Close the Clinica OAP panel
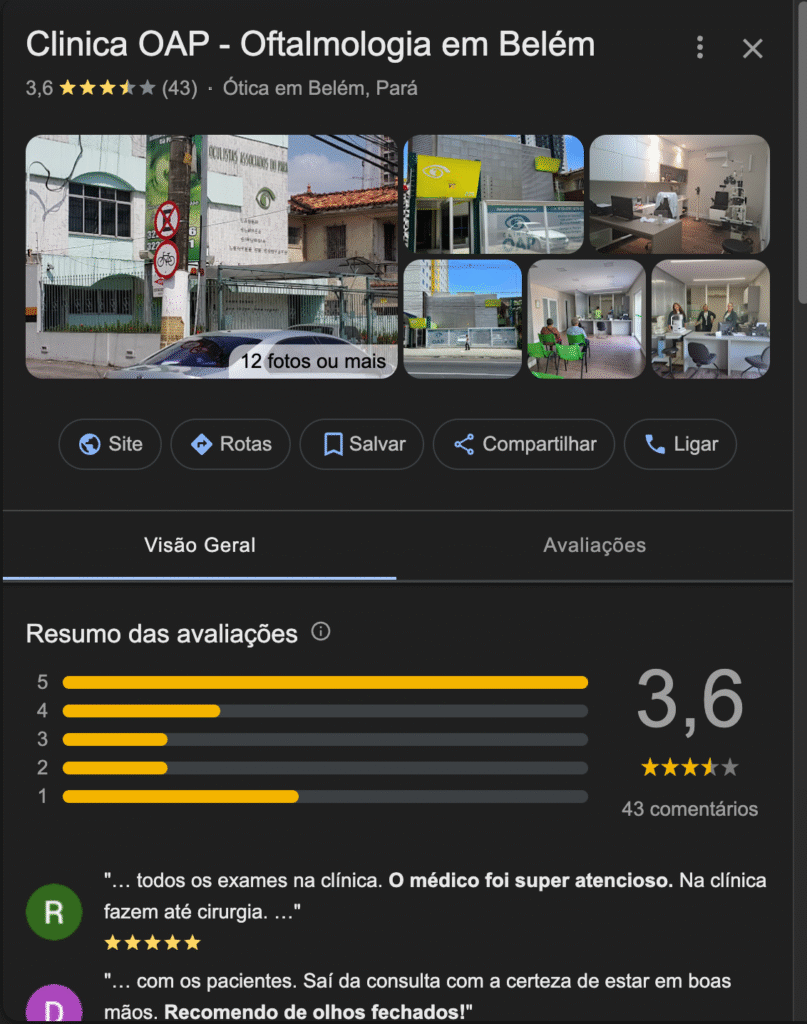The width and height of the screenshot is (807, 1024). click(x=753, y=48)
